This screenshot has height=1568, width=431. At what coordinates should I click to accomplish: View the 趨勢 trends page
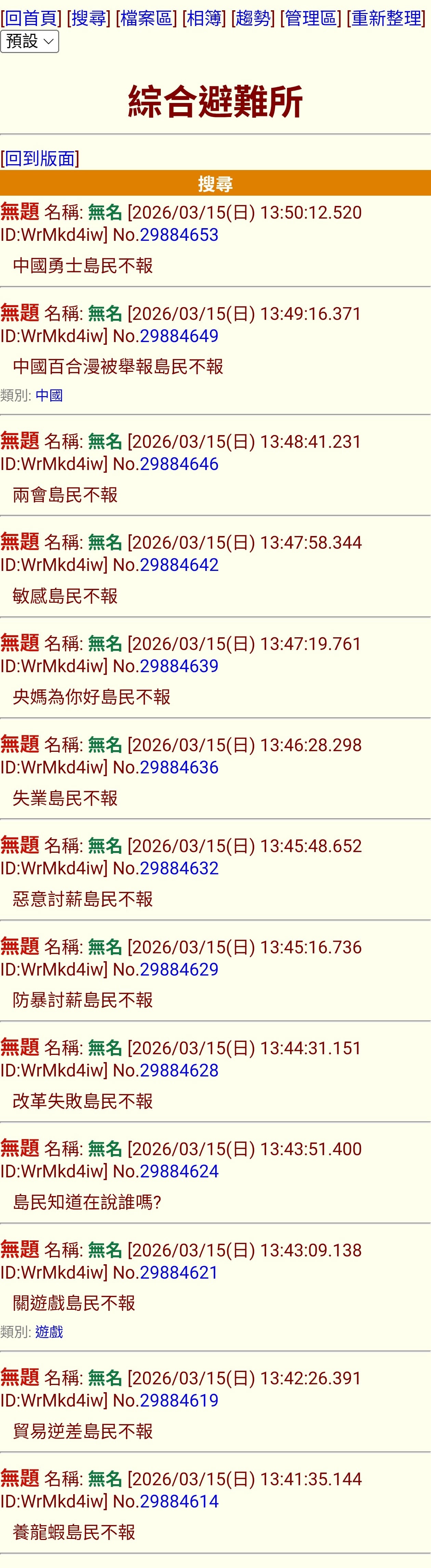(253, 18)
